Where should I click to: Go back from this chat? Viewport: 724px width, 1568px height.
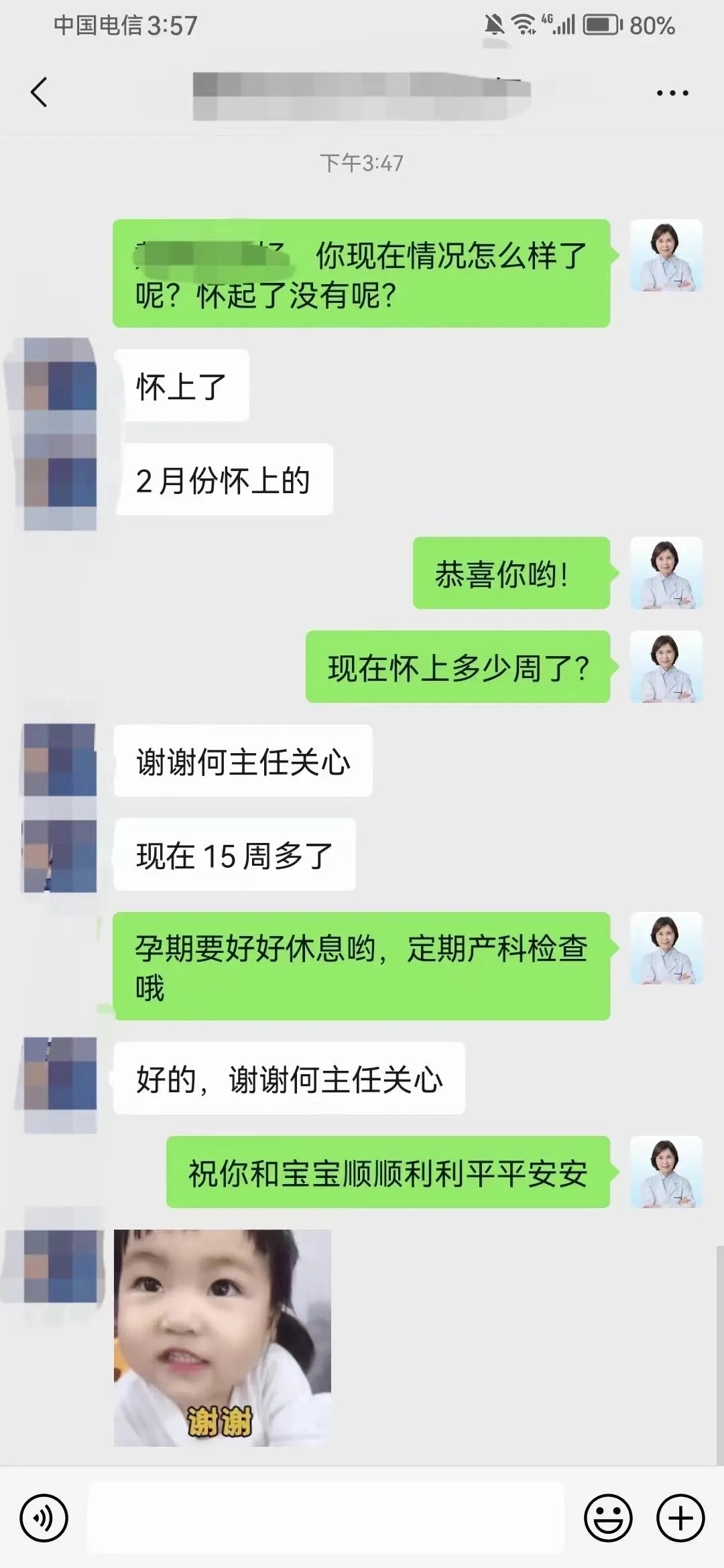coord(39,92)
